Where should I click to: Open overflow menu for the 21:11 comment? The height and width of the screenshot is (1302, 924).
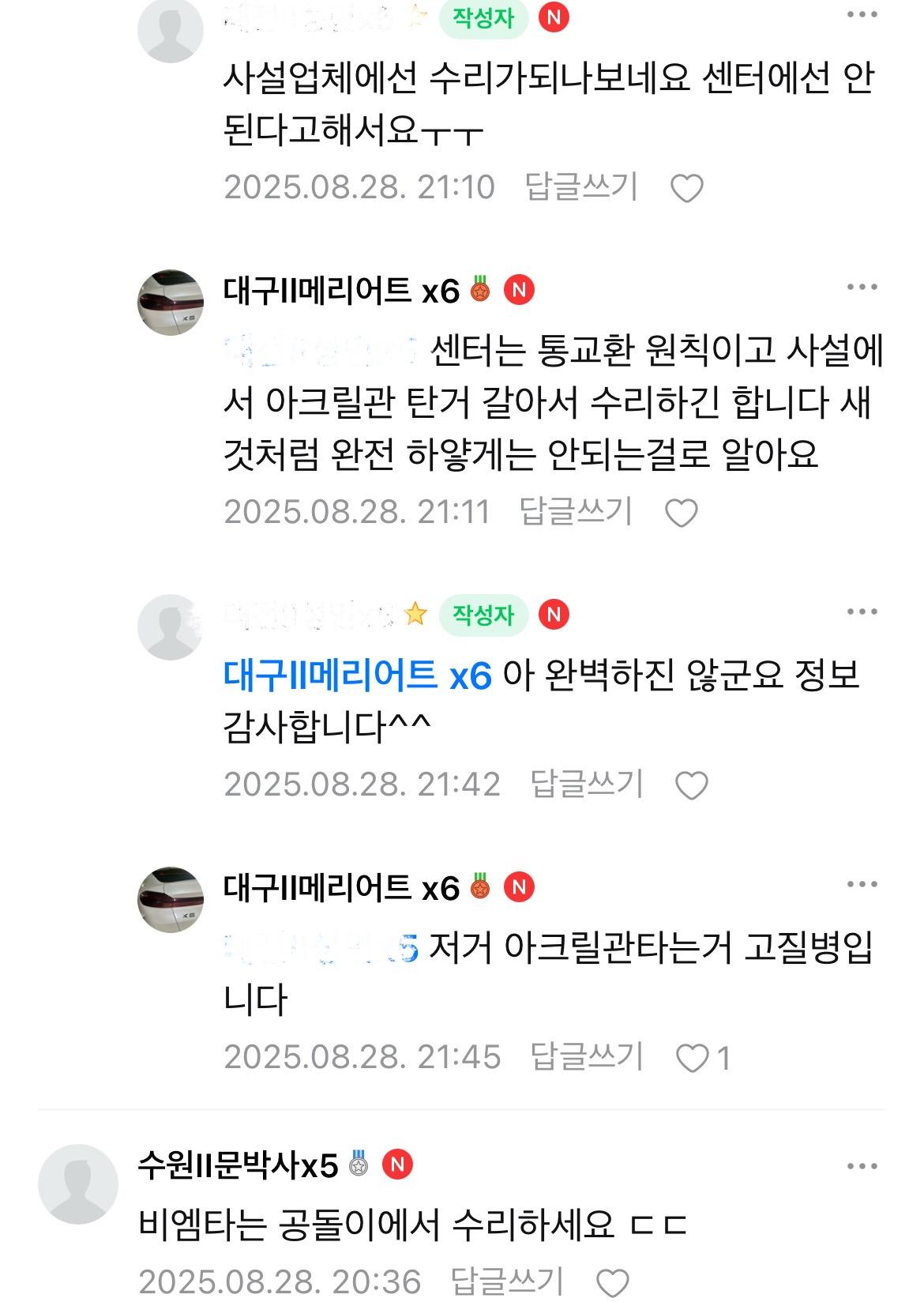click(862, 288)
